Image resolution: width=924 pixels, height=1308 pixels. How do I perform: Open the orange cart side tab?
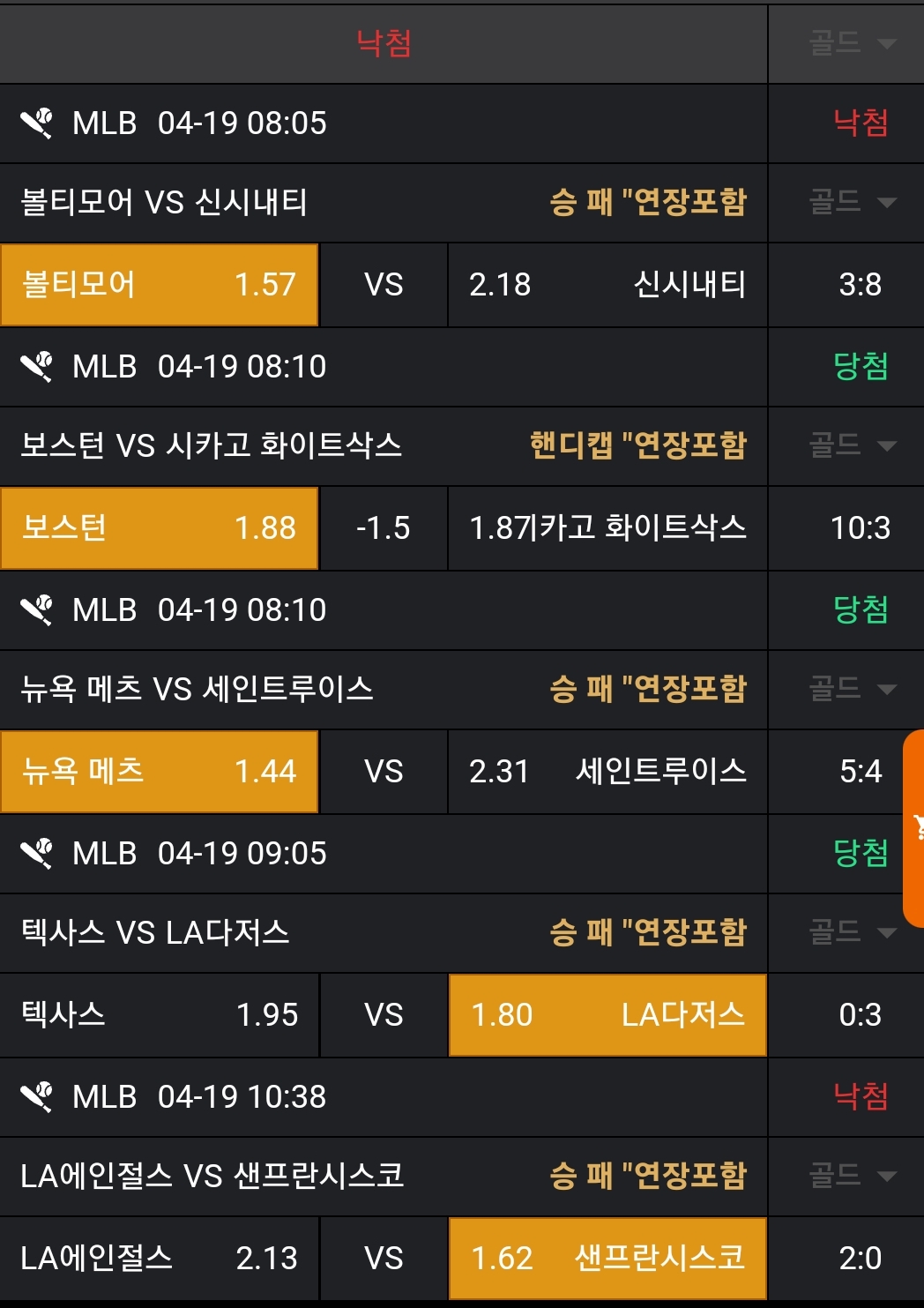point(915,828)
